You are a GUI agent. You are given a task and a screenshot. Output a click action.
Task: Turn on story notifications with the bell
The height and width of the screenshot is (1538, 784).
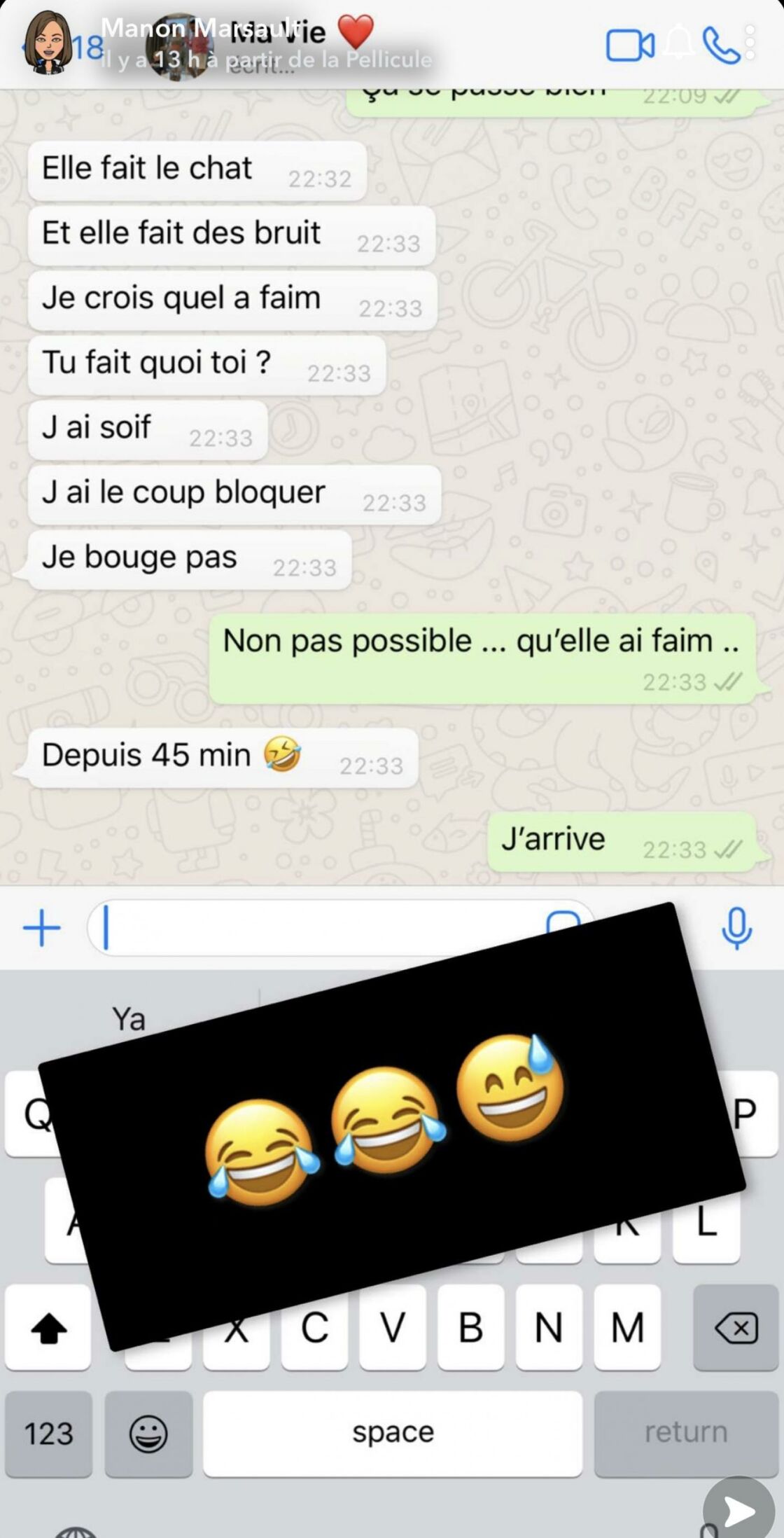[x=678, y=42]
